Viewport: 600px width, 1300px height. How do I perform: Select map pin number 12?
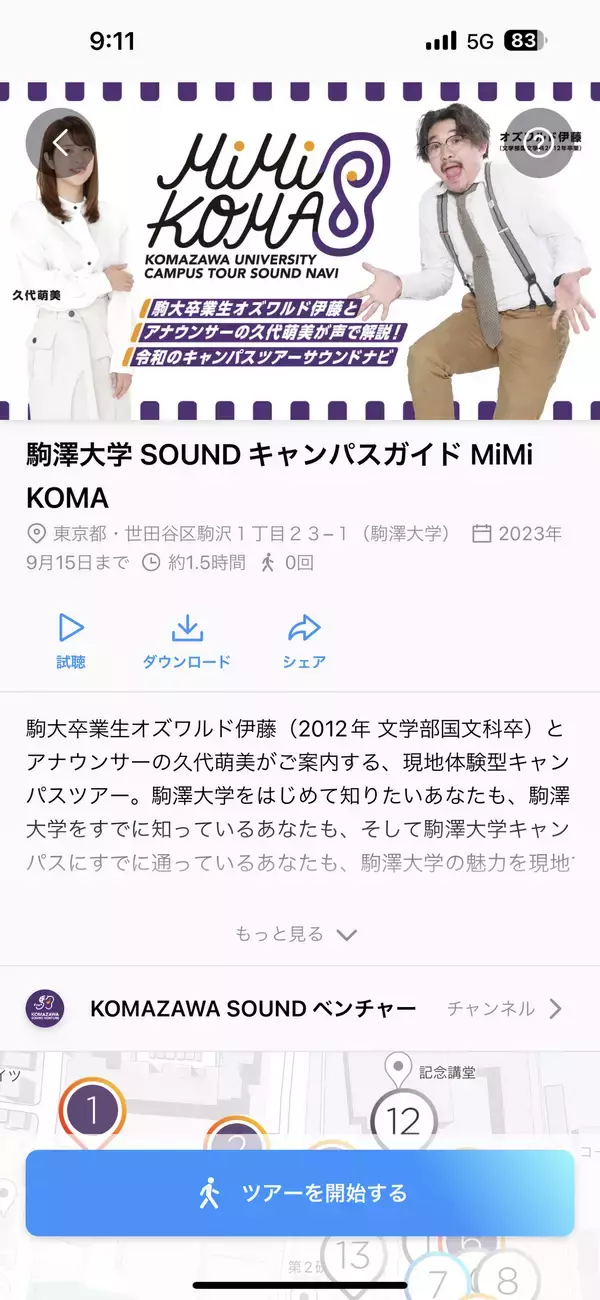[403, 1121]
